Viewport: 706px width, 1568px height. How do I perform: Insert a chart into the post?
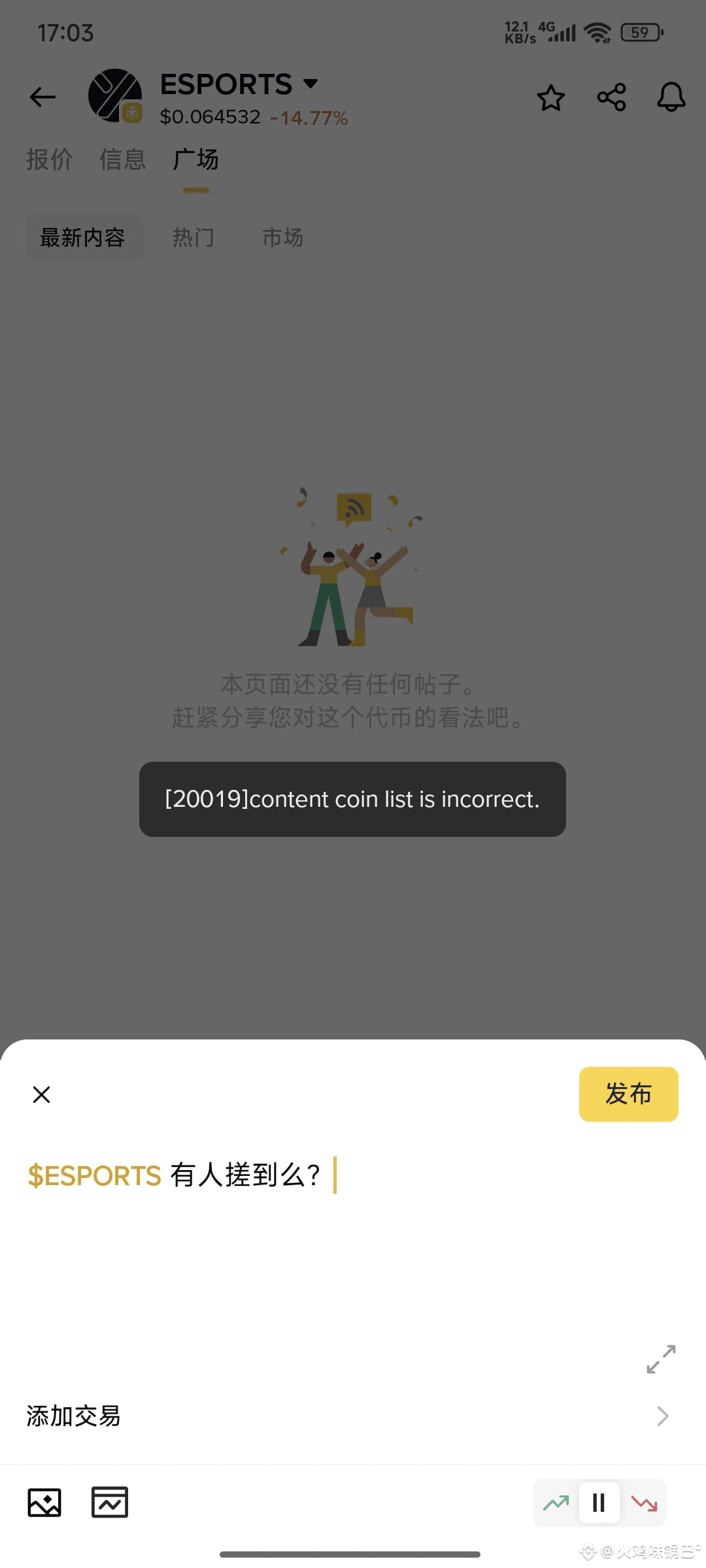[x=110, y=1503]
